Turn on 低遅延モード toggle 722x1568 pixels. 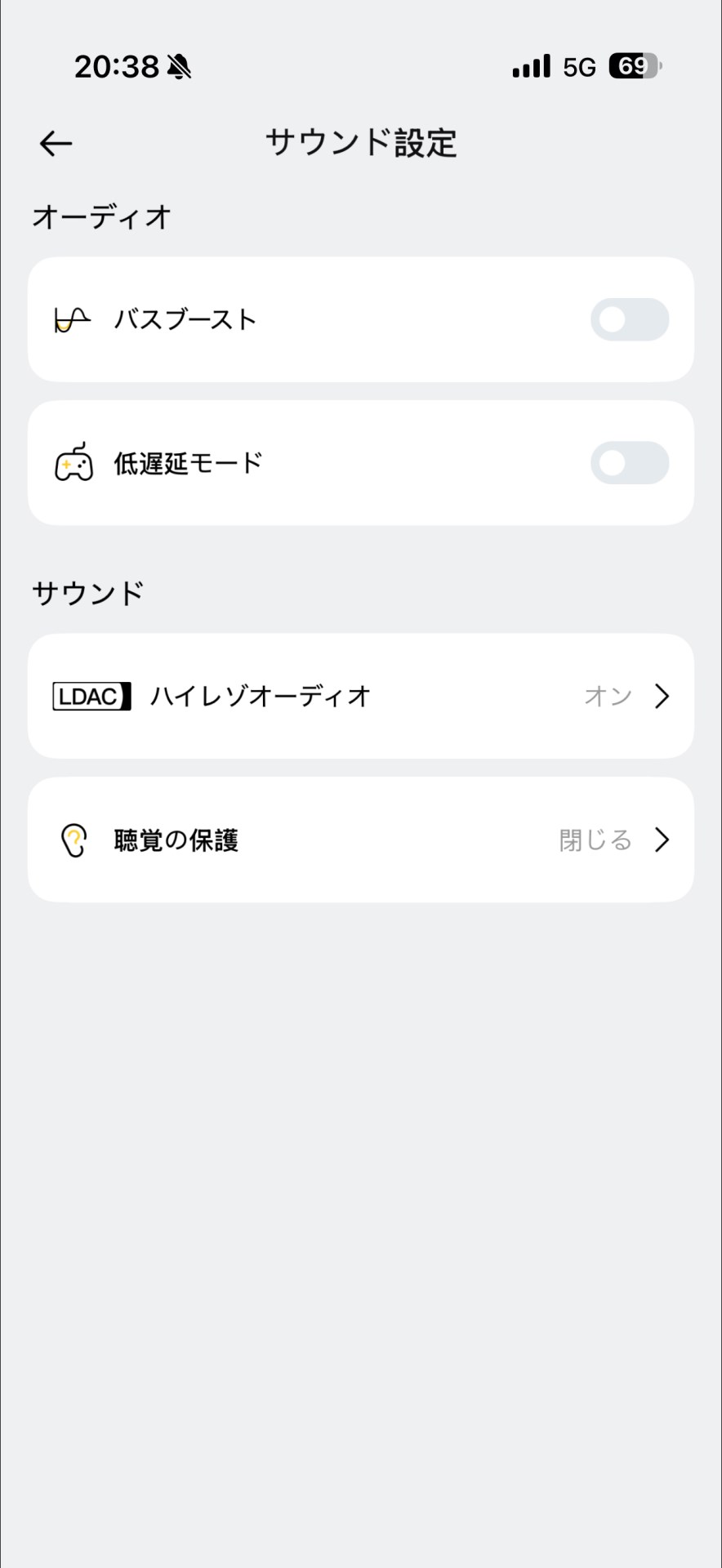[629, 463]
